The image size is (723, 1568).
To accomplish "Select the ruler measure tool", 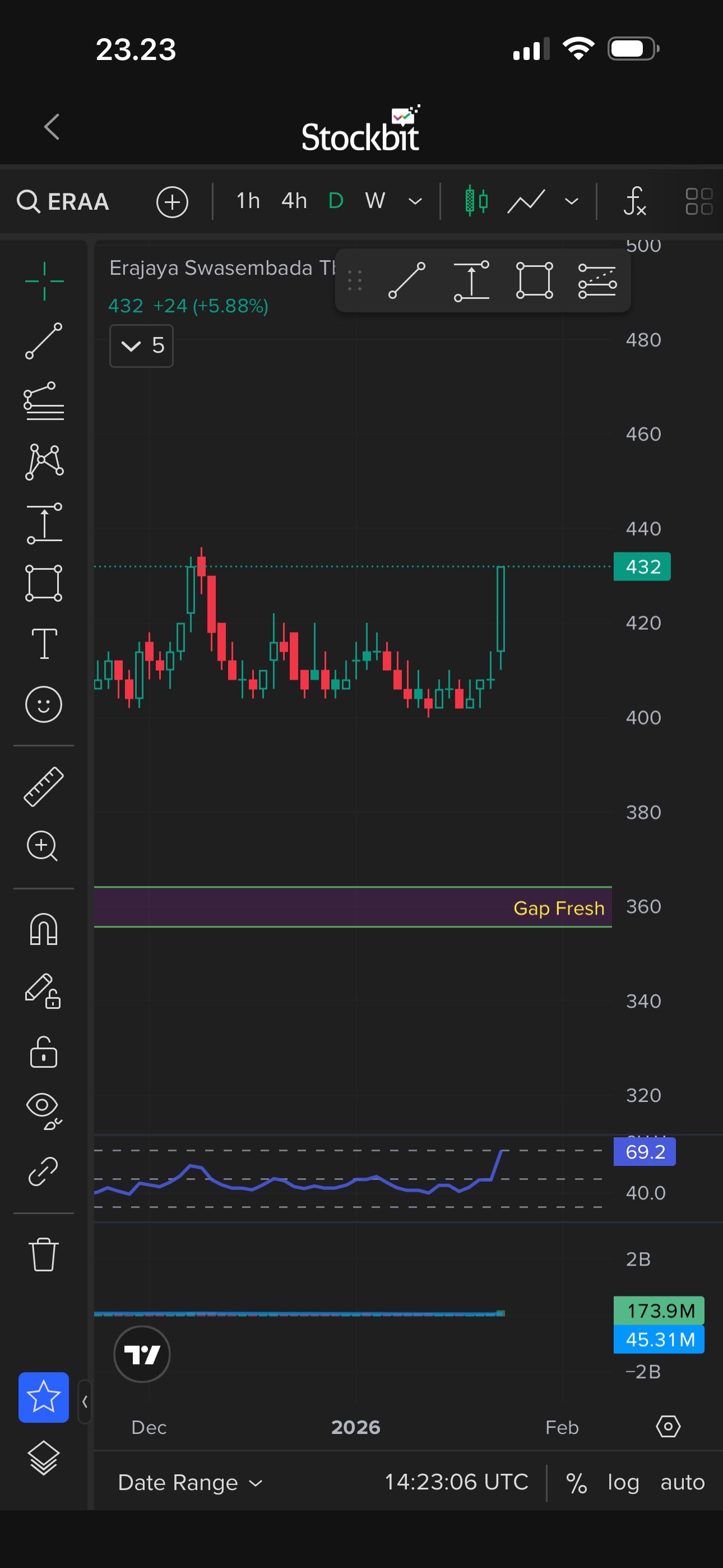I will 44,786.
